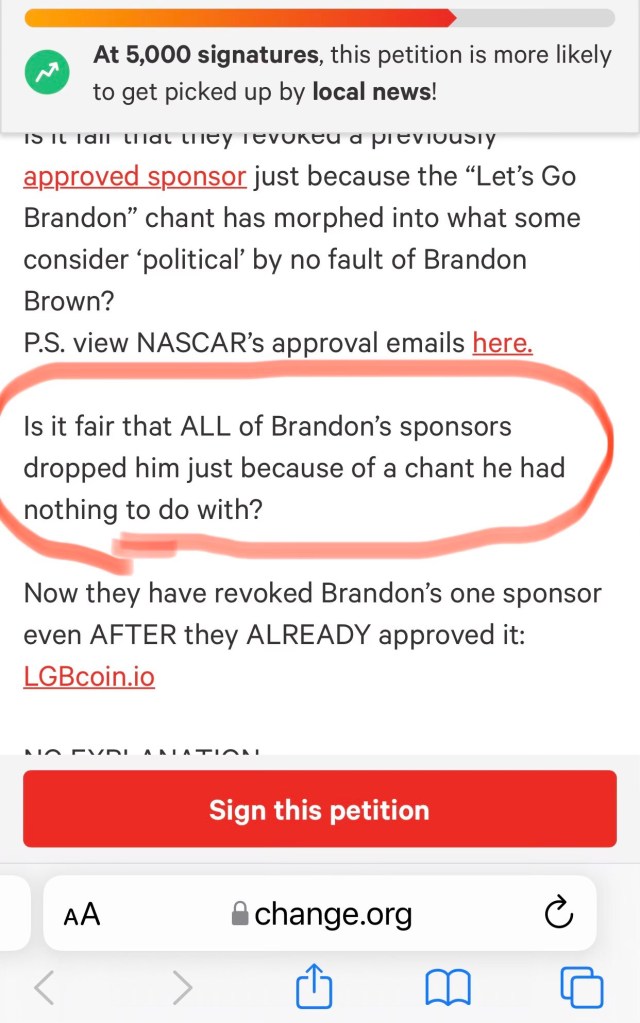The width and height of the screenshot is (640, 1023).
Task: Open the "approved sponsor" link
Action: [x=134, y=178]
